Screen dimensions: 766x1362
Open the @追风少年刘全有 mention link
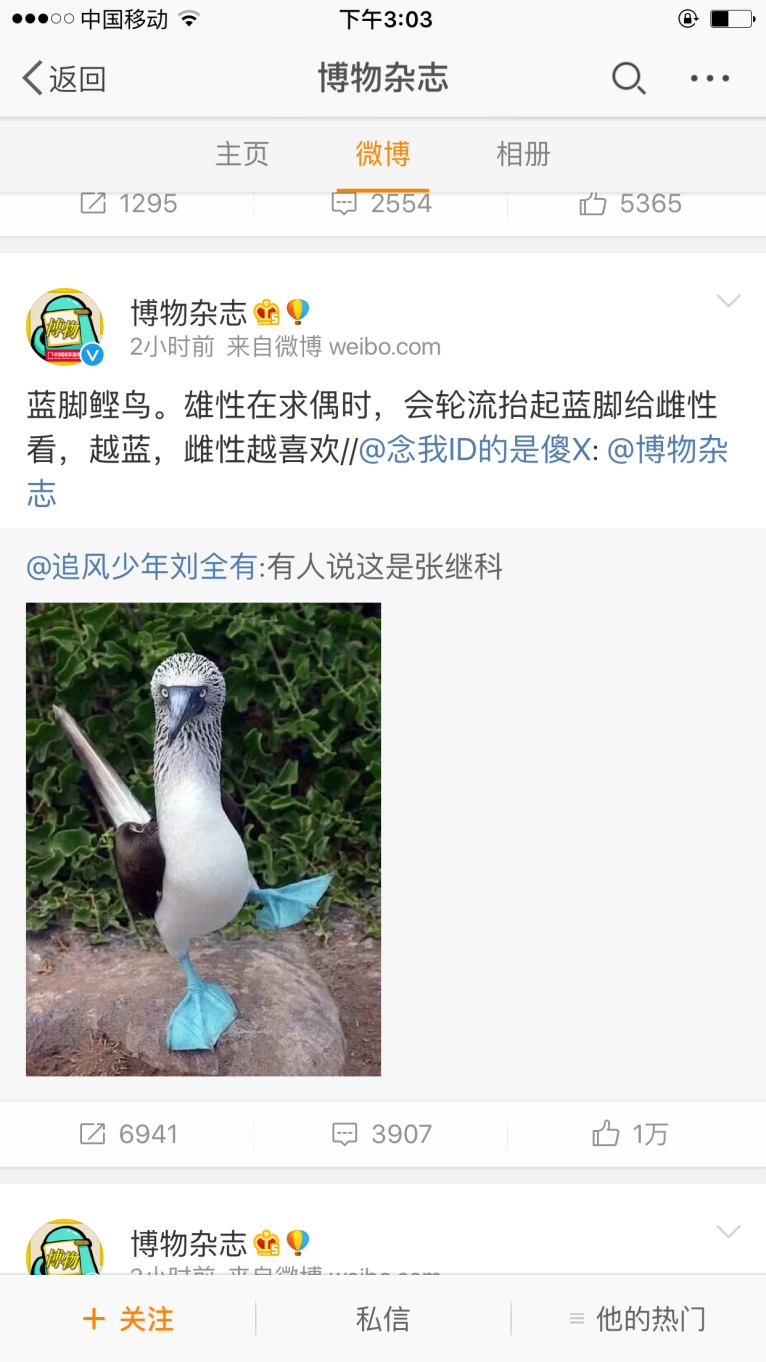tap(142, 568)
